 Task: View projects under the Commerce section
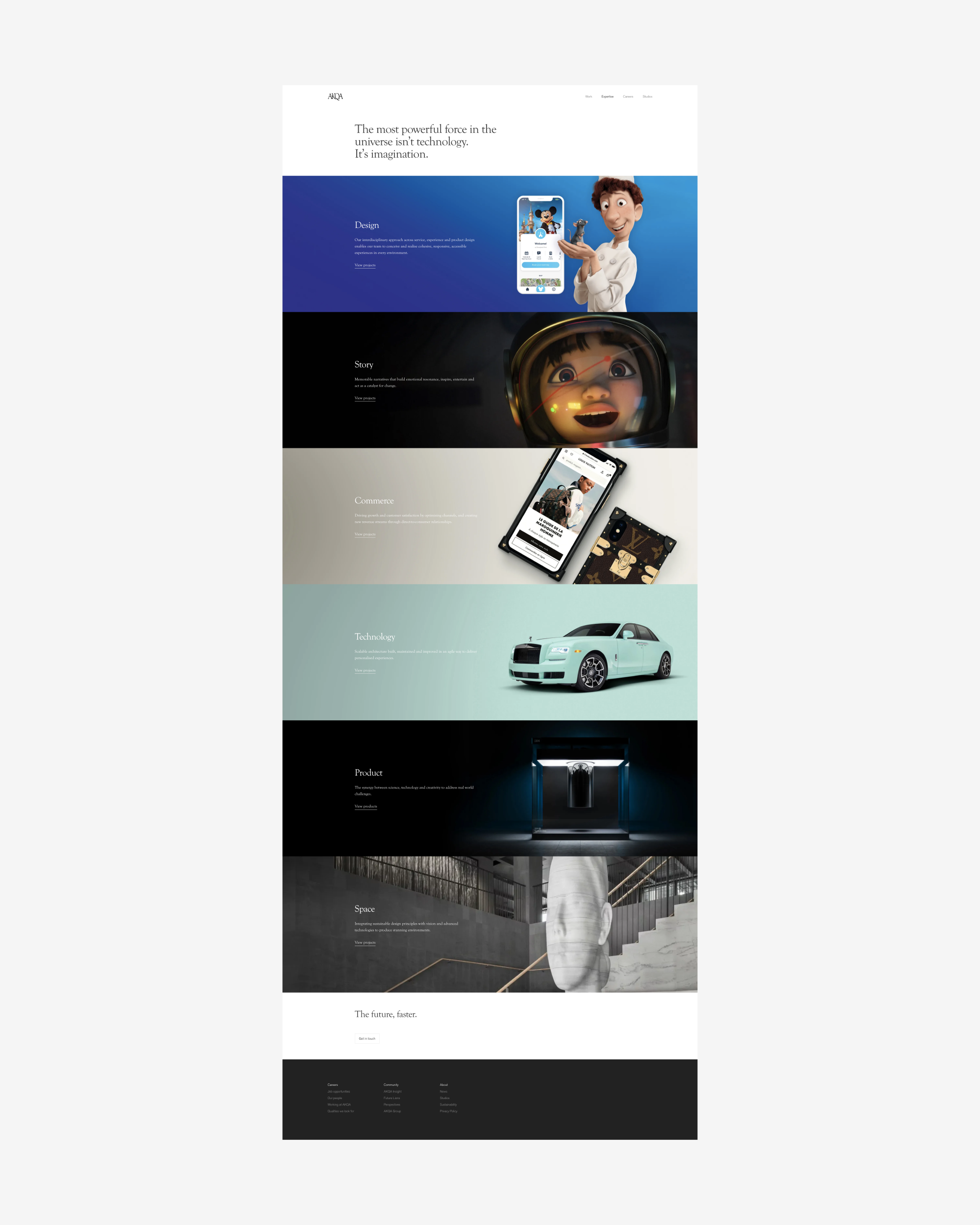365,534
